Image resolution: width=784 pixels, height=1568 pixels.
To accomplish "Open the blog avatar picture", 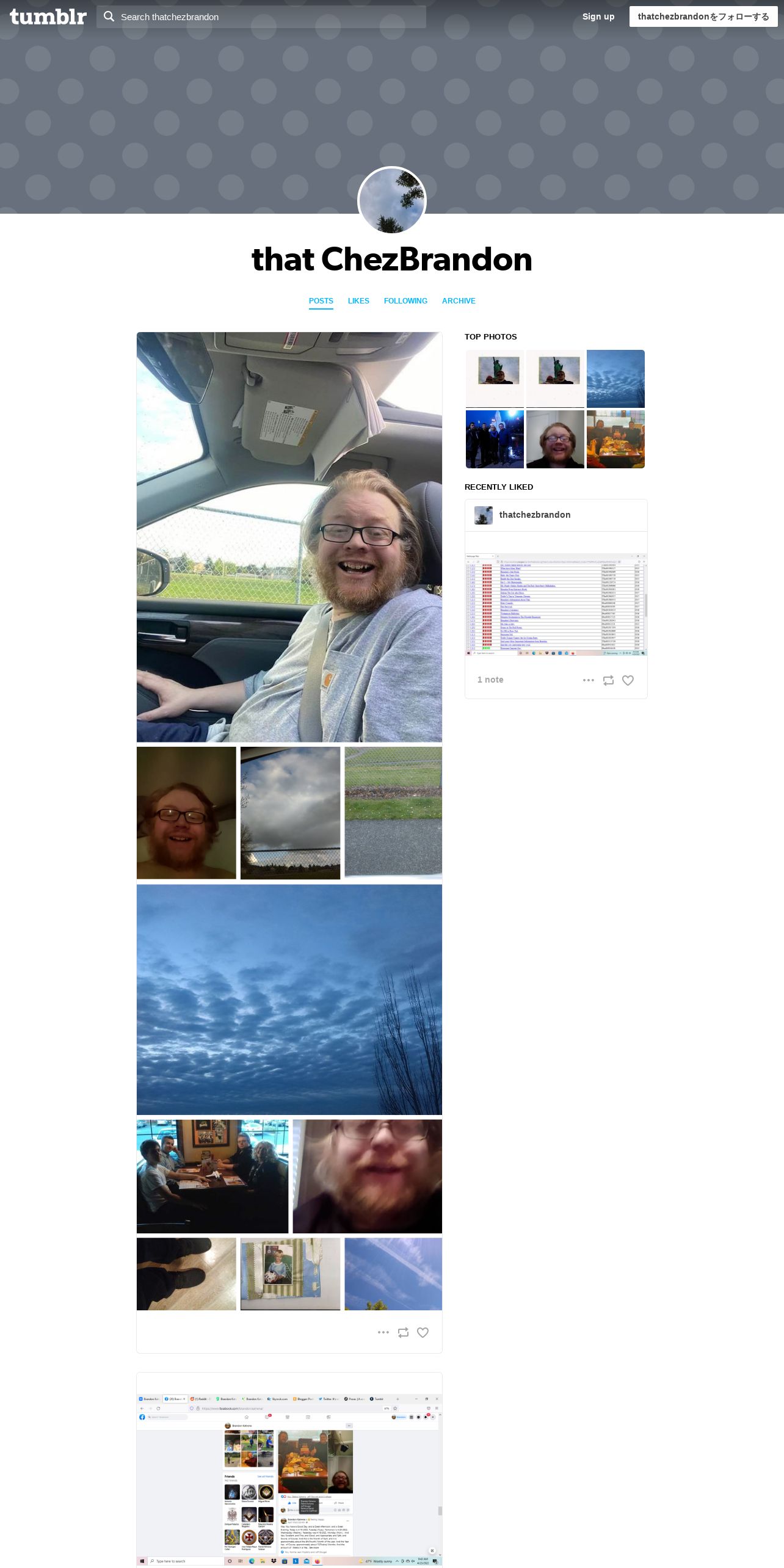I will tap(391, 201).
